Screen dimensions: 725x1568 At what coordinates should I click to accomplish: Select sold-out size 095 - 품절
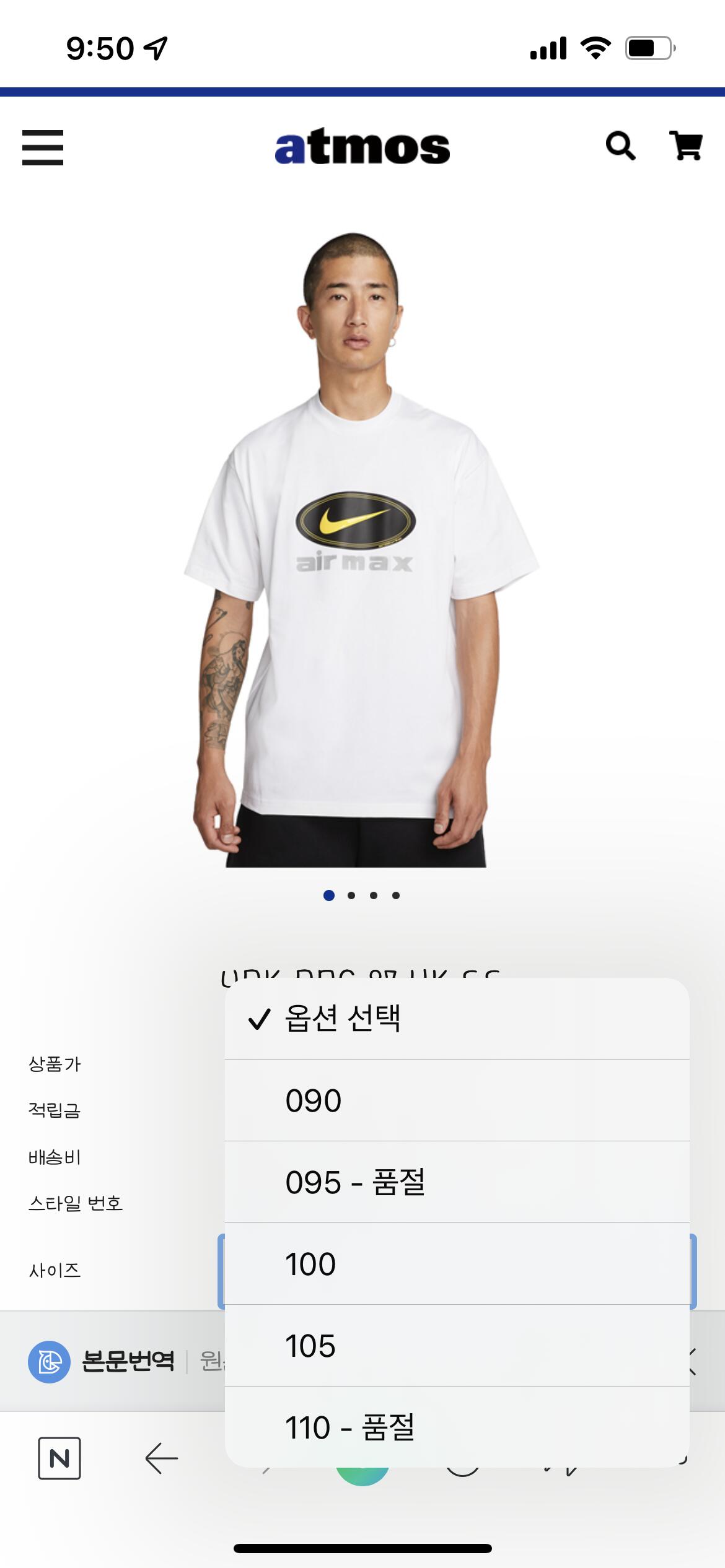click(x=457, y=1182)
